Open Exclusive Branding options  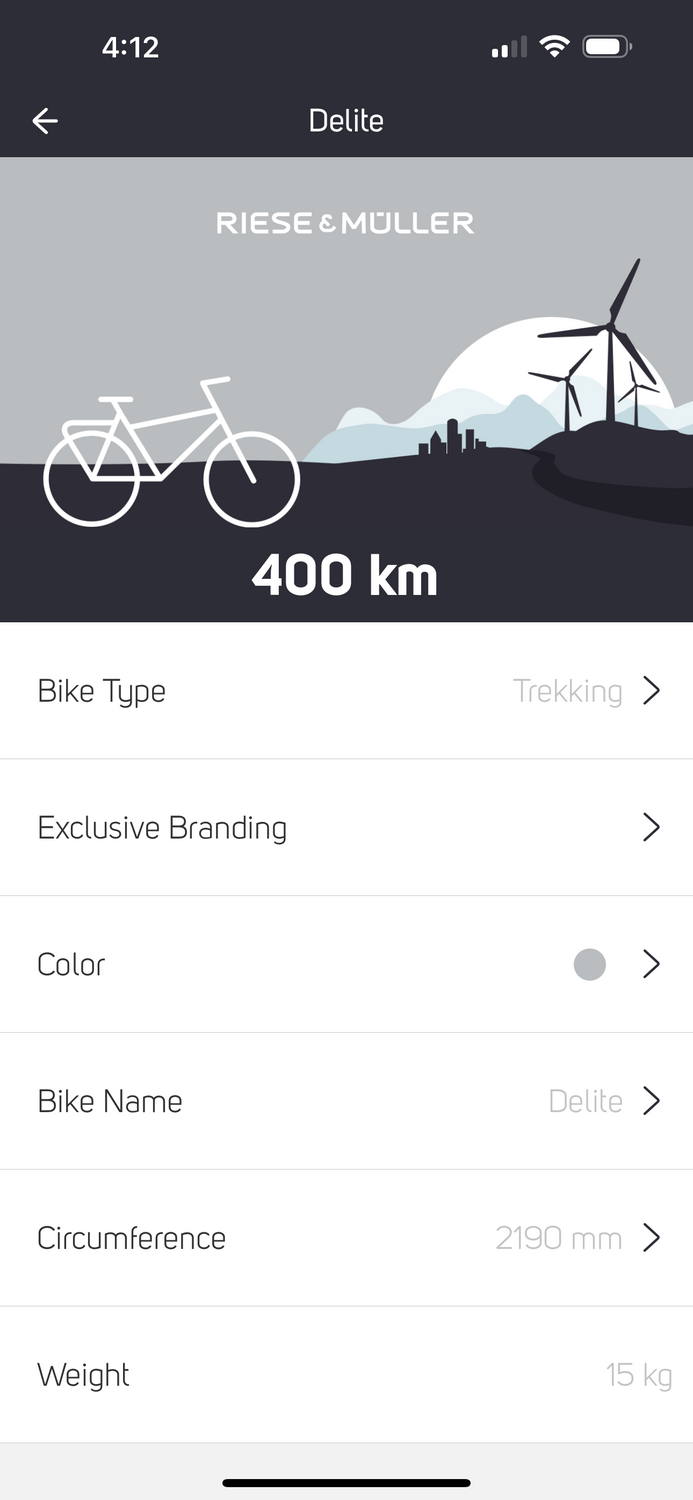pos(346,828)
